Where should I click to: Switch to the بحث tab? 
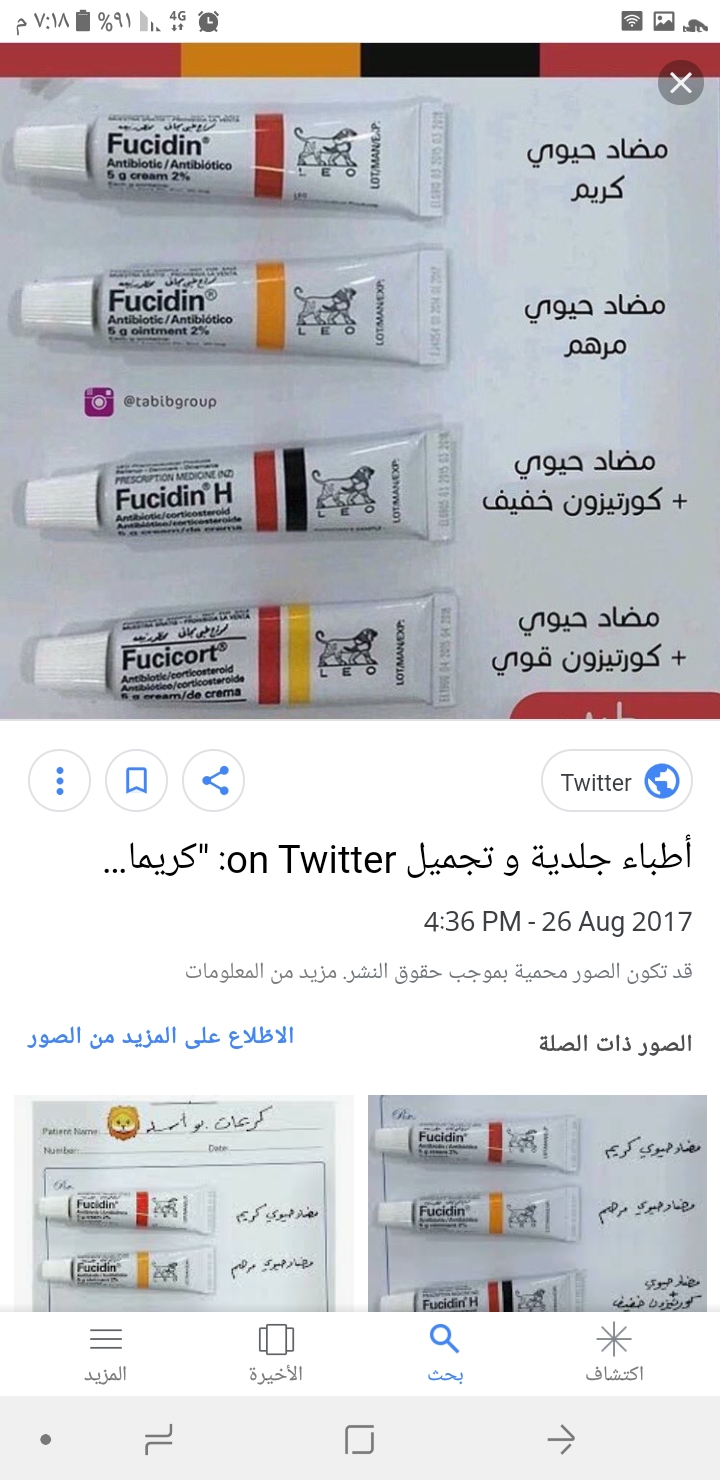point(445,1352)
